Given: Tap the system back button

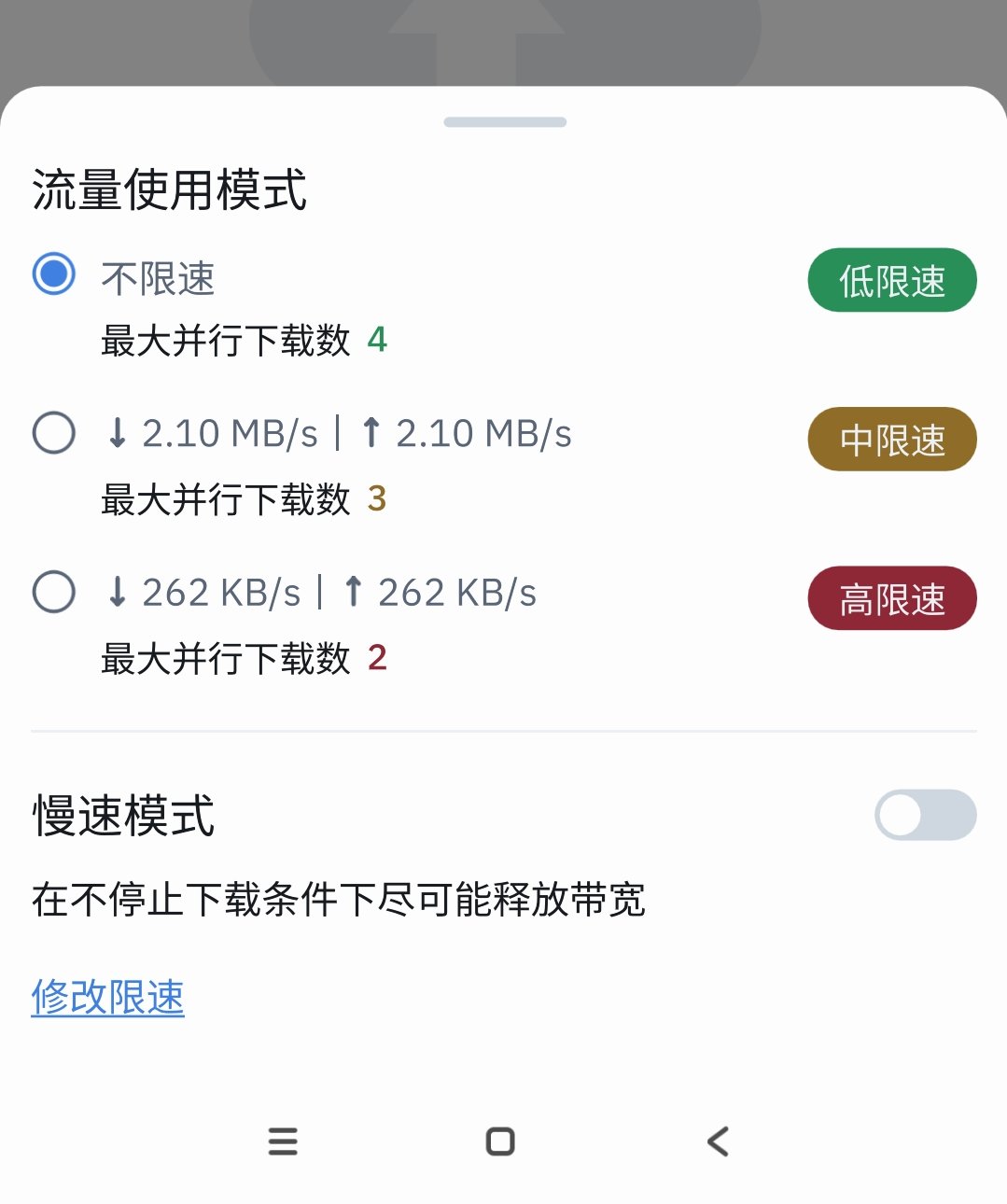Looking at the screenshot, I should [718, 1141].
